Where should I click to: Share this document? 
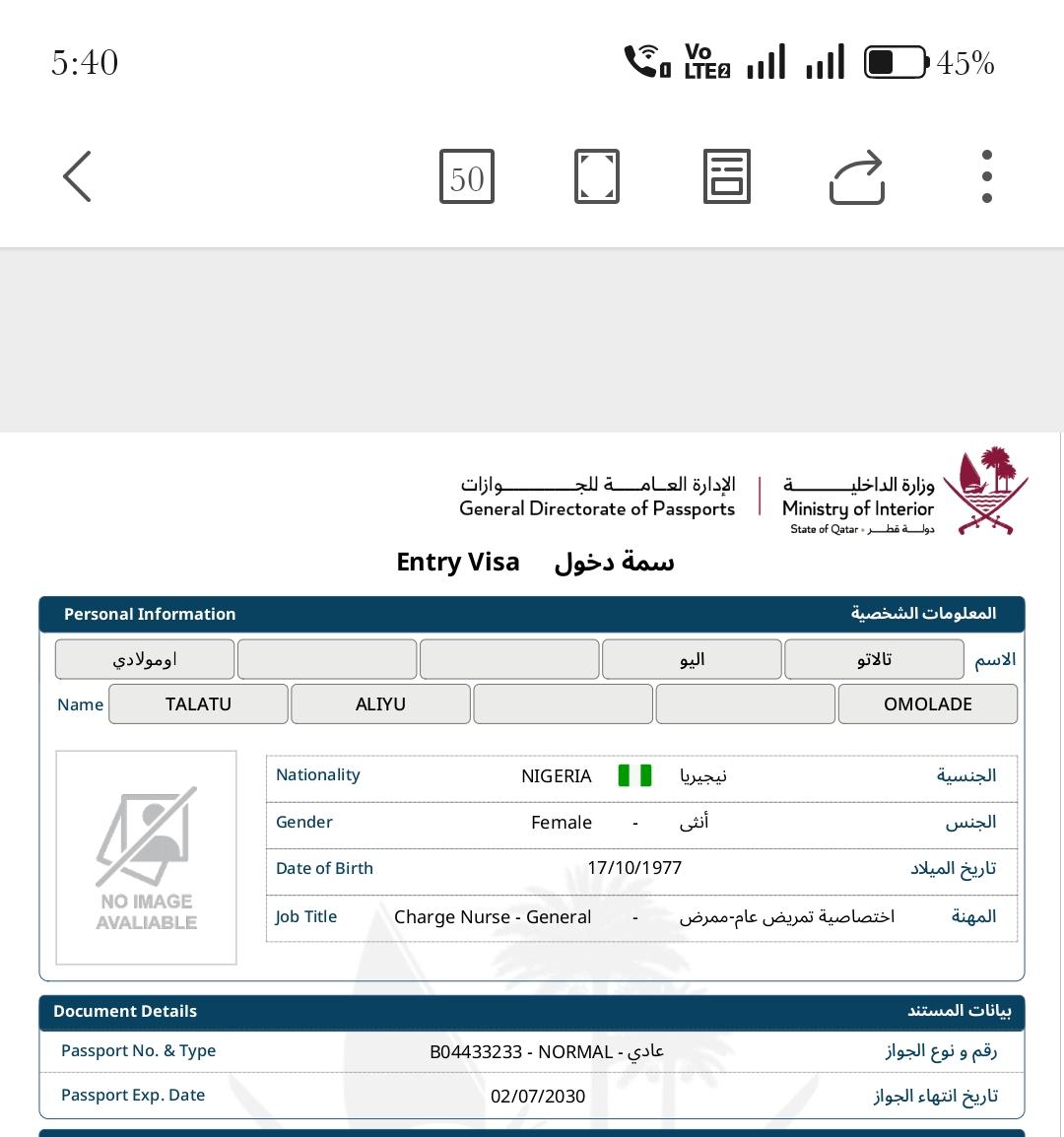(x=856, y=177)
